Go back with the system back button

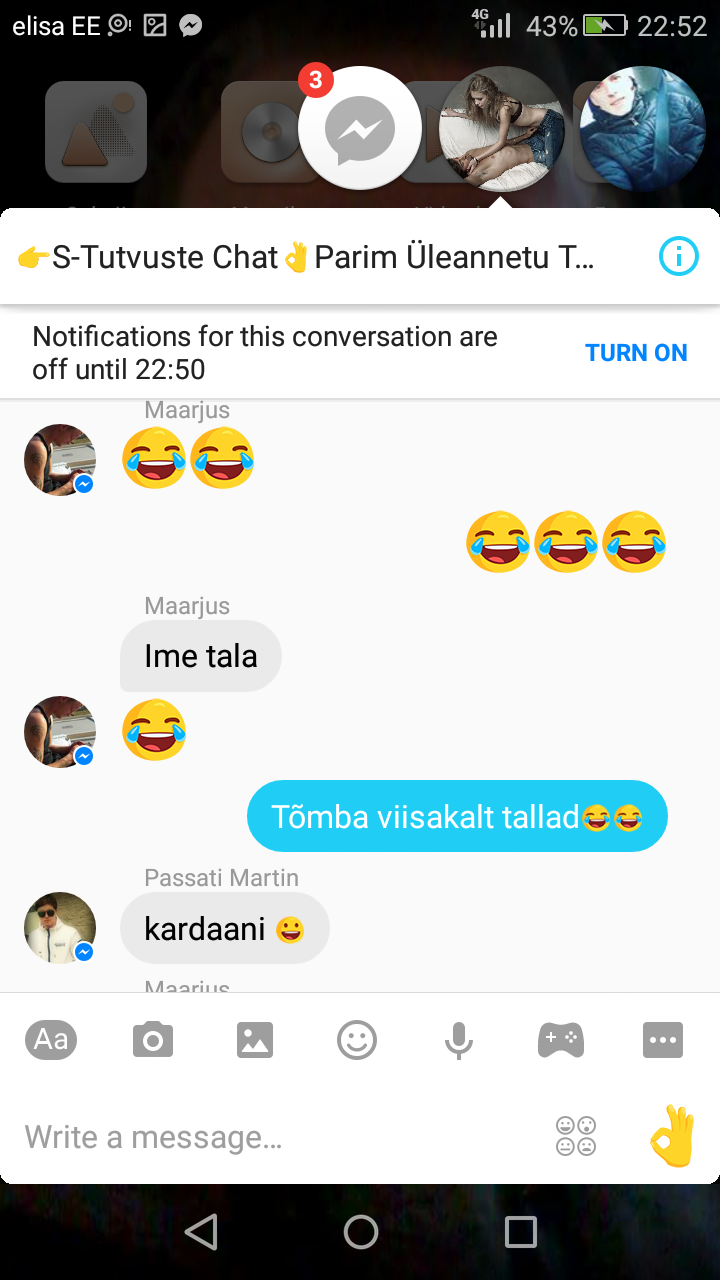coord(201,1232)
